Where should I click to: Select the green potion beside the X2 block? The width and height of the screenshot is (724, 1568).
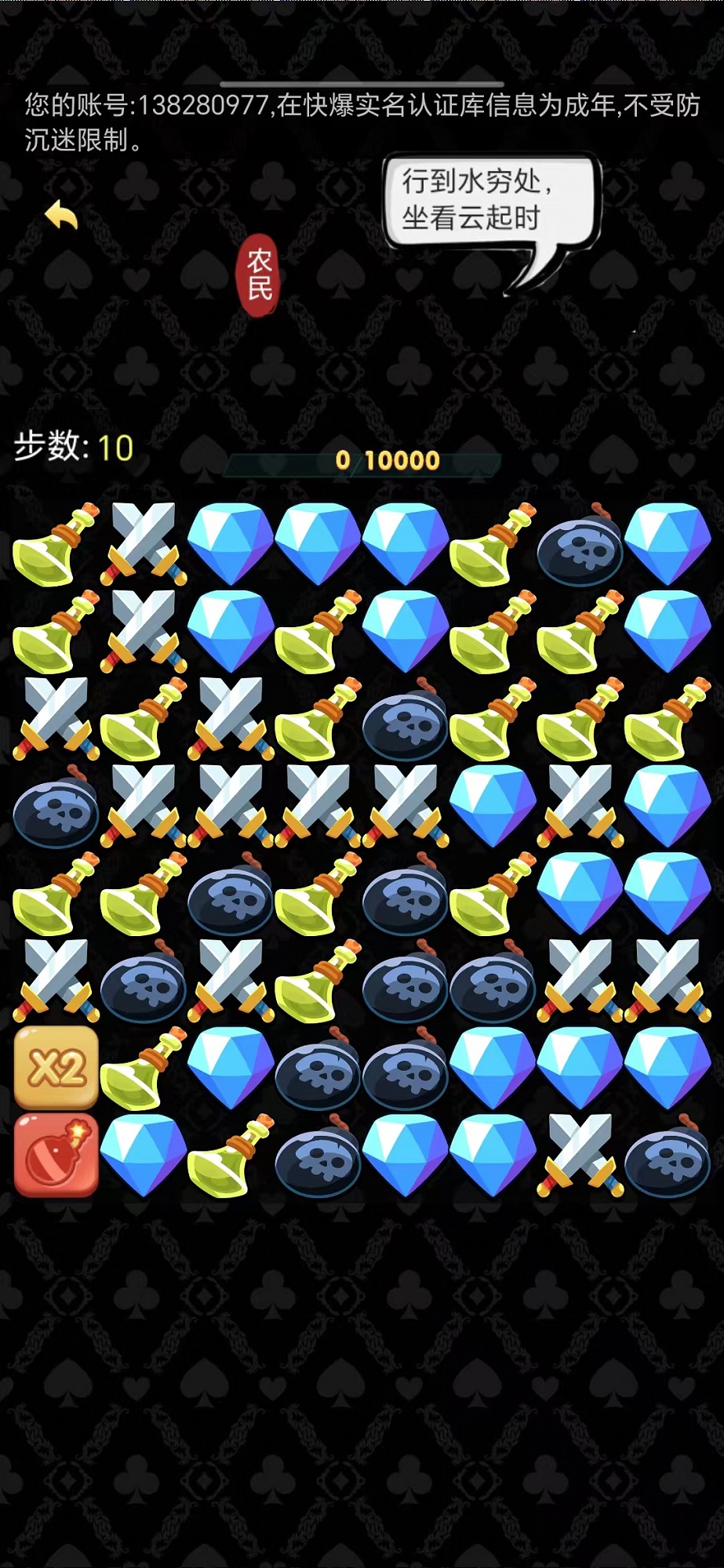pos(142,1069)
